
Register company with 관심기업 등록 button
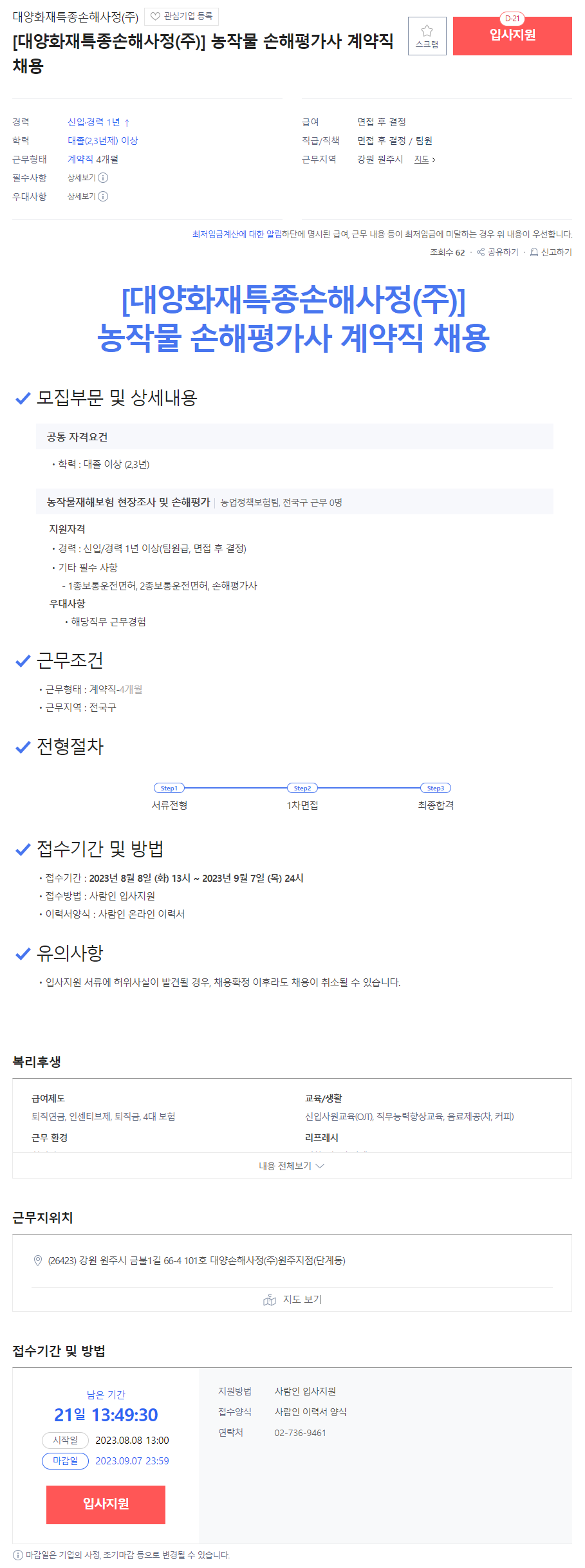(x=181, y=16)
